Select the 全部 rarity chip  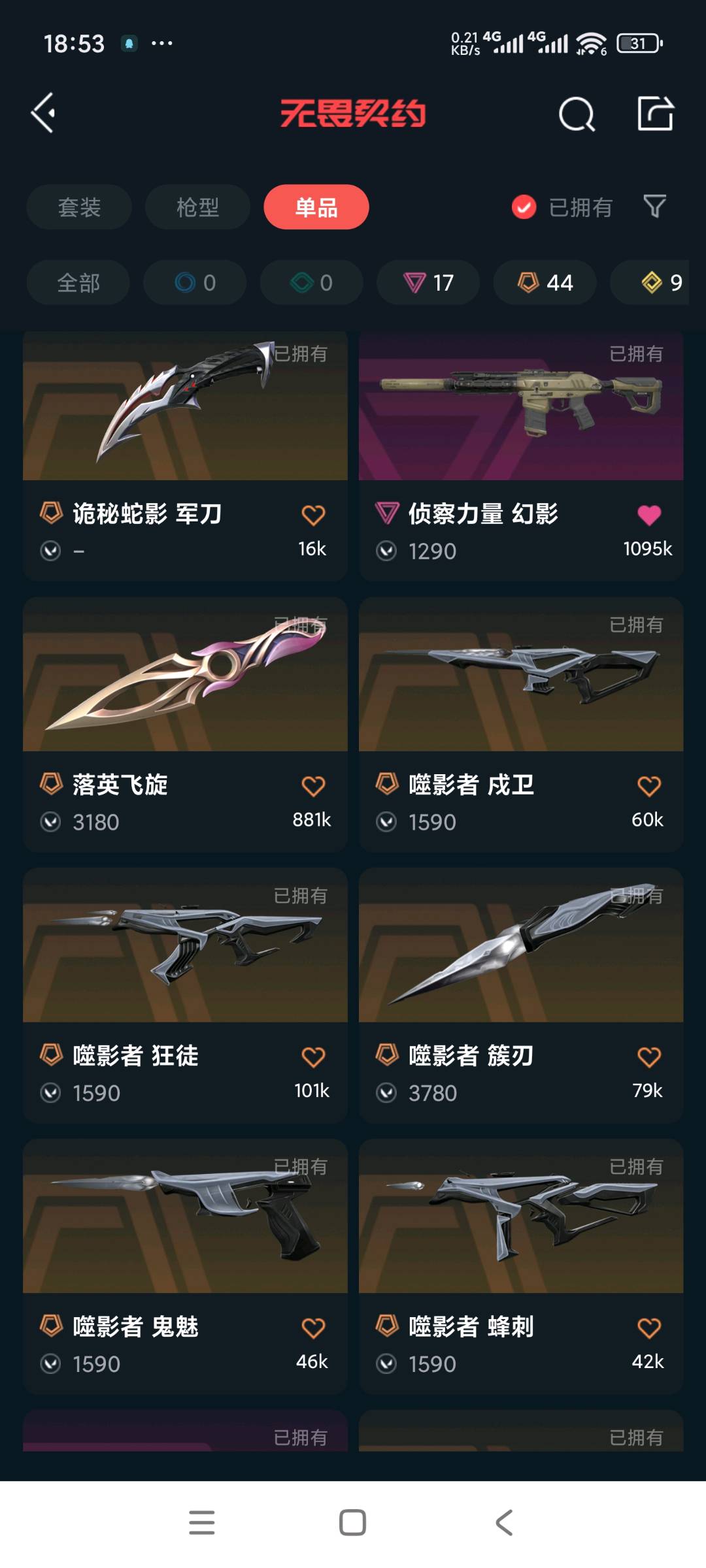point(78,282)
